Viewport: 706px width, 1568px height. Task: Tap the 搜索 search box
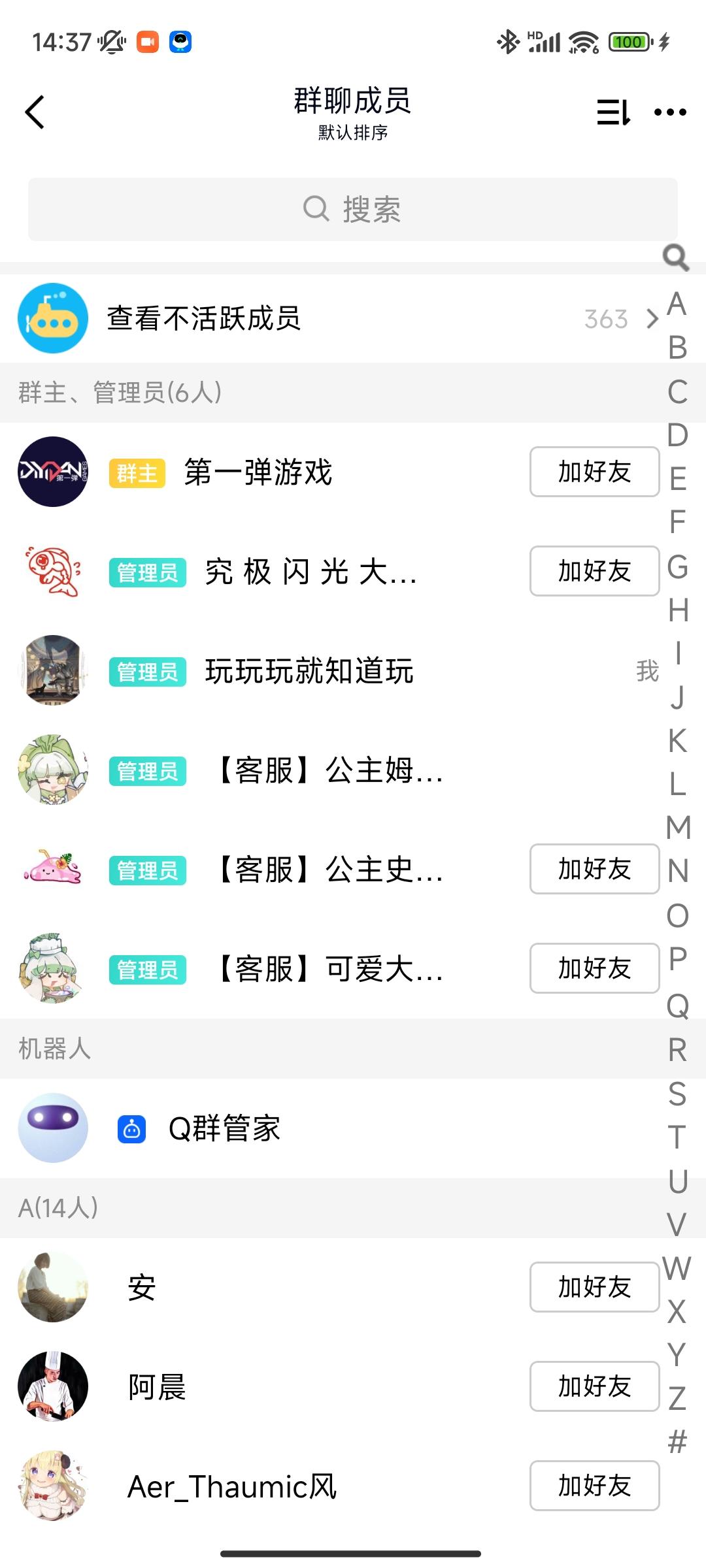point(352,210)
